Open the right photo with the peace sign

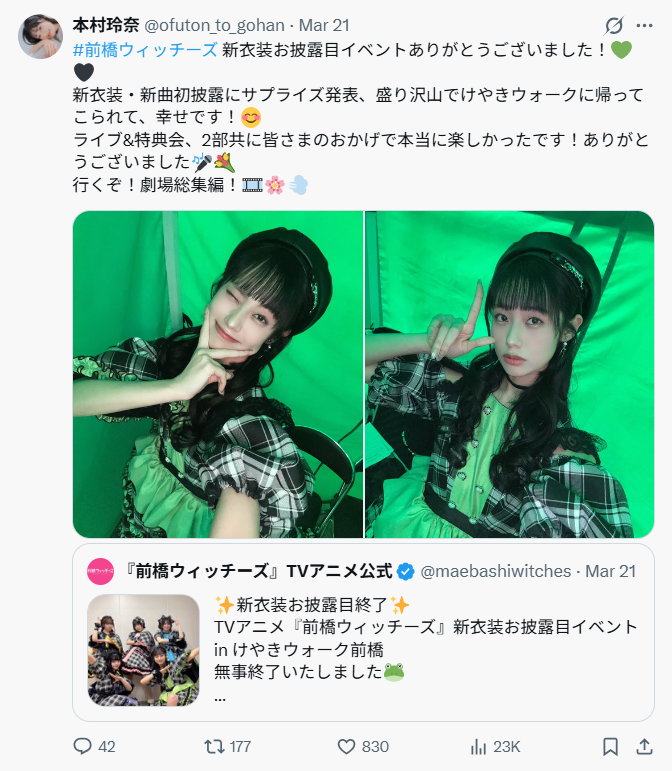pyautogui.click(x=509, y=374)
